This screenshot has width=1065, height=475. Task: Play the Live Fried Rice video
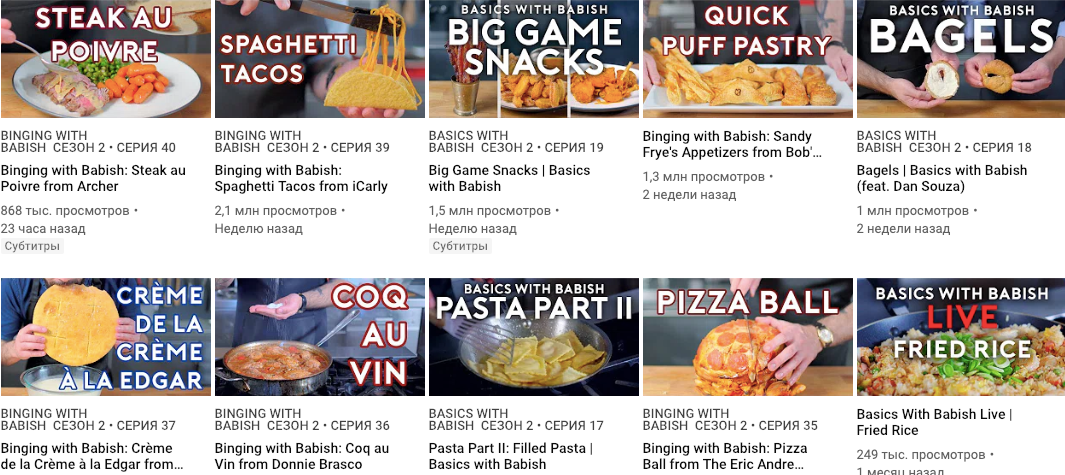[x=960, y=337]
